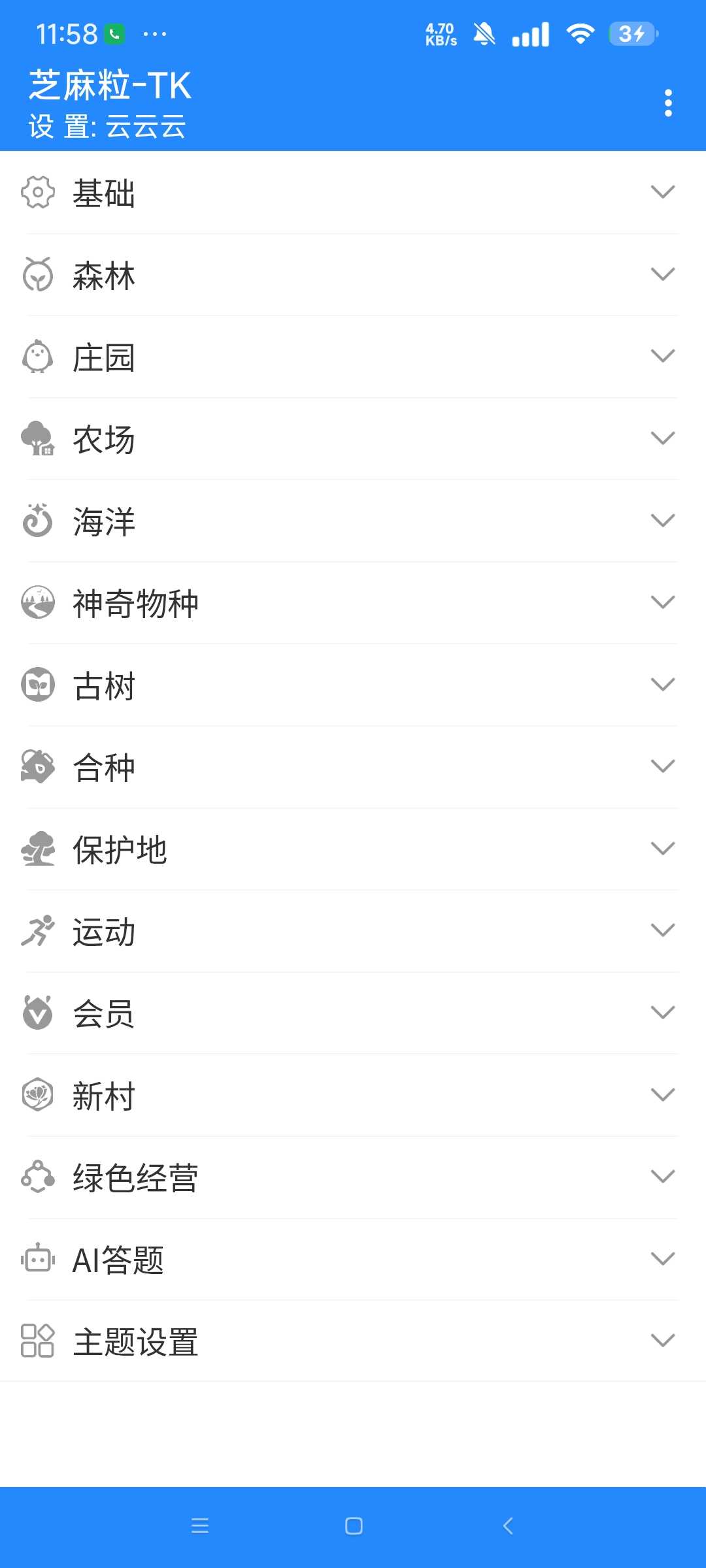Viewport: 706px width, 1568px height.
Task: Expand the 森林 section
Action: (x=353, y=275)
